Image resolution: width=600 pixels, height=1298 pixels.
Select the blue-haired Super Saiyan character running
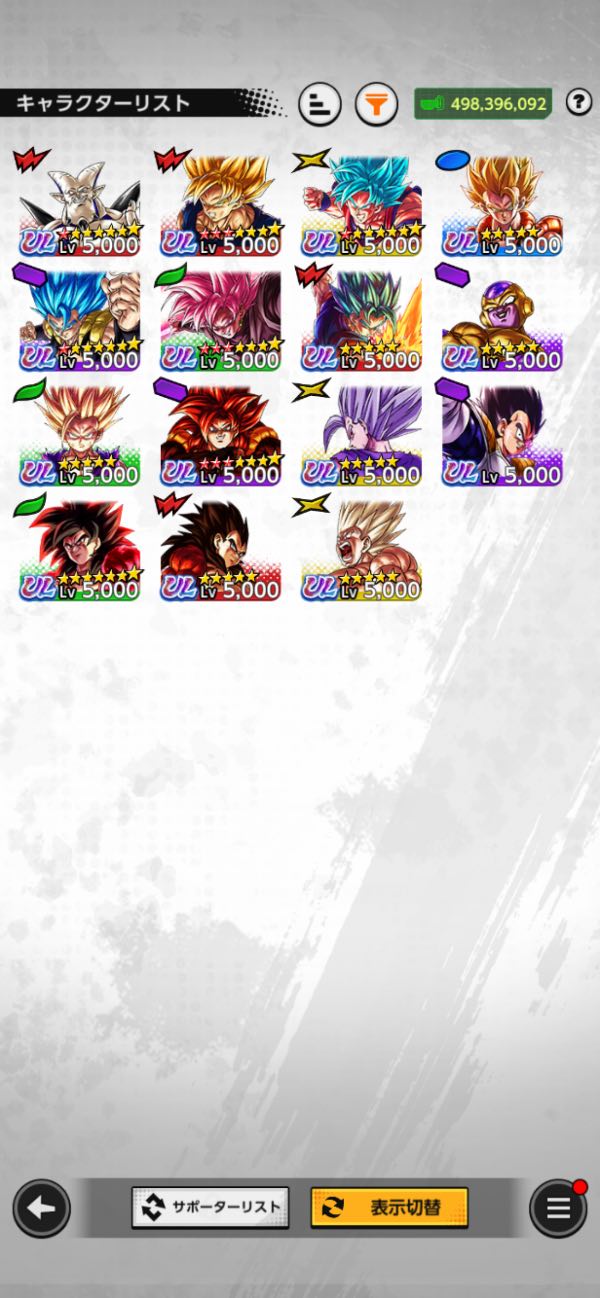coord(361,203)
